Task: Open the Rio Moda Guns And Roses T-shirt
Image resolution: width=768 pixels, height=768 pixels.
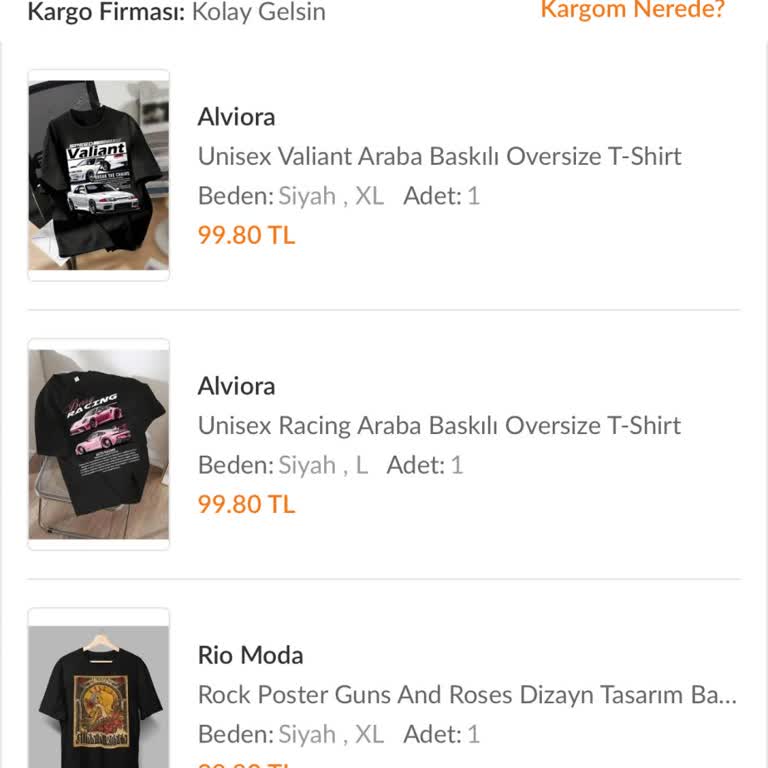Action: pos(466,695)
